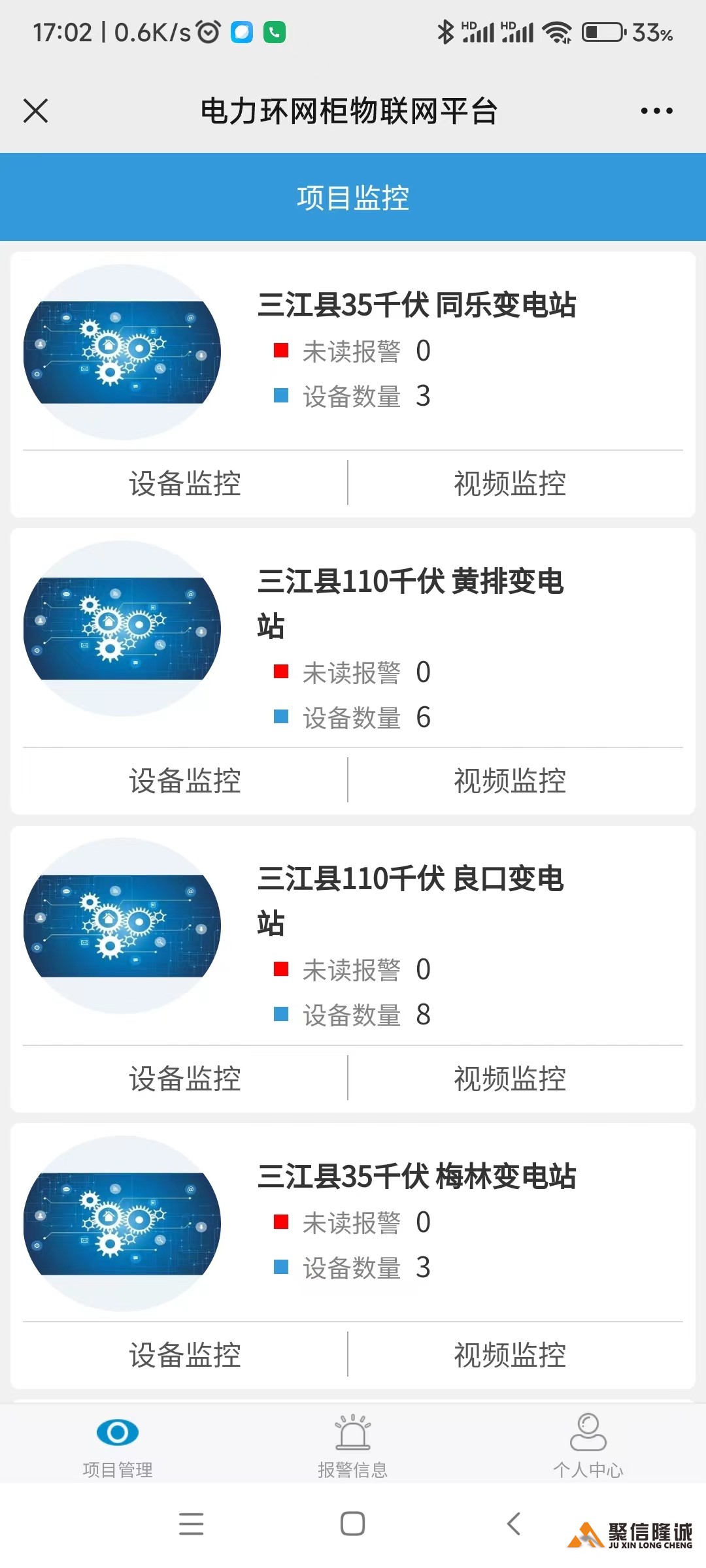Open 设备监控 for 梅林变电站
The width and height of the screenshot is (706, 1568).
tap(185, 1354)
